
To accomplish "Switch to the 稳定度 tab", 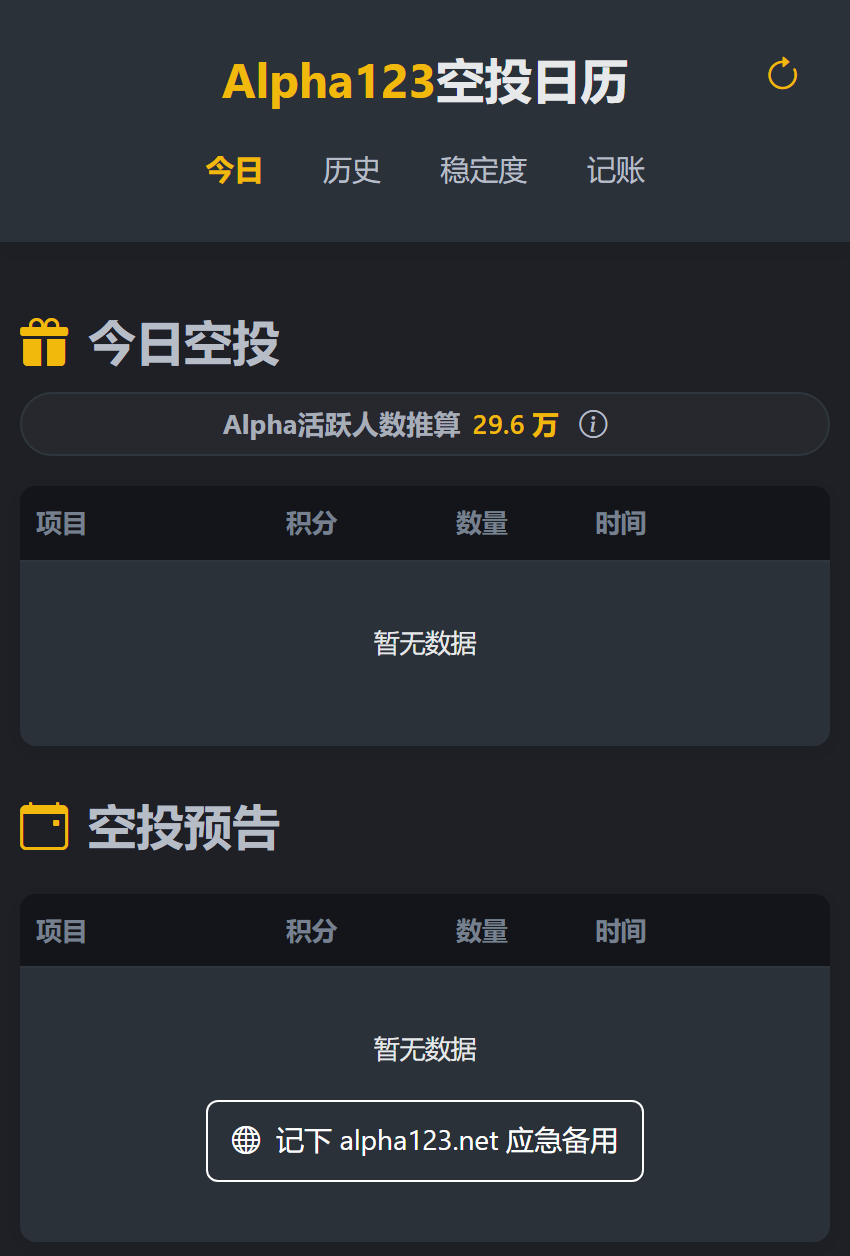I will [483, 171].
